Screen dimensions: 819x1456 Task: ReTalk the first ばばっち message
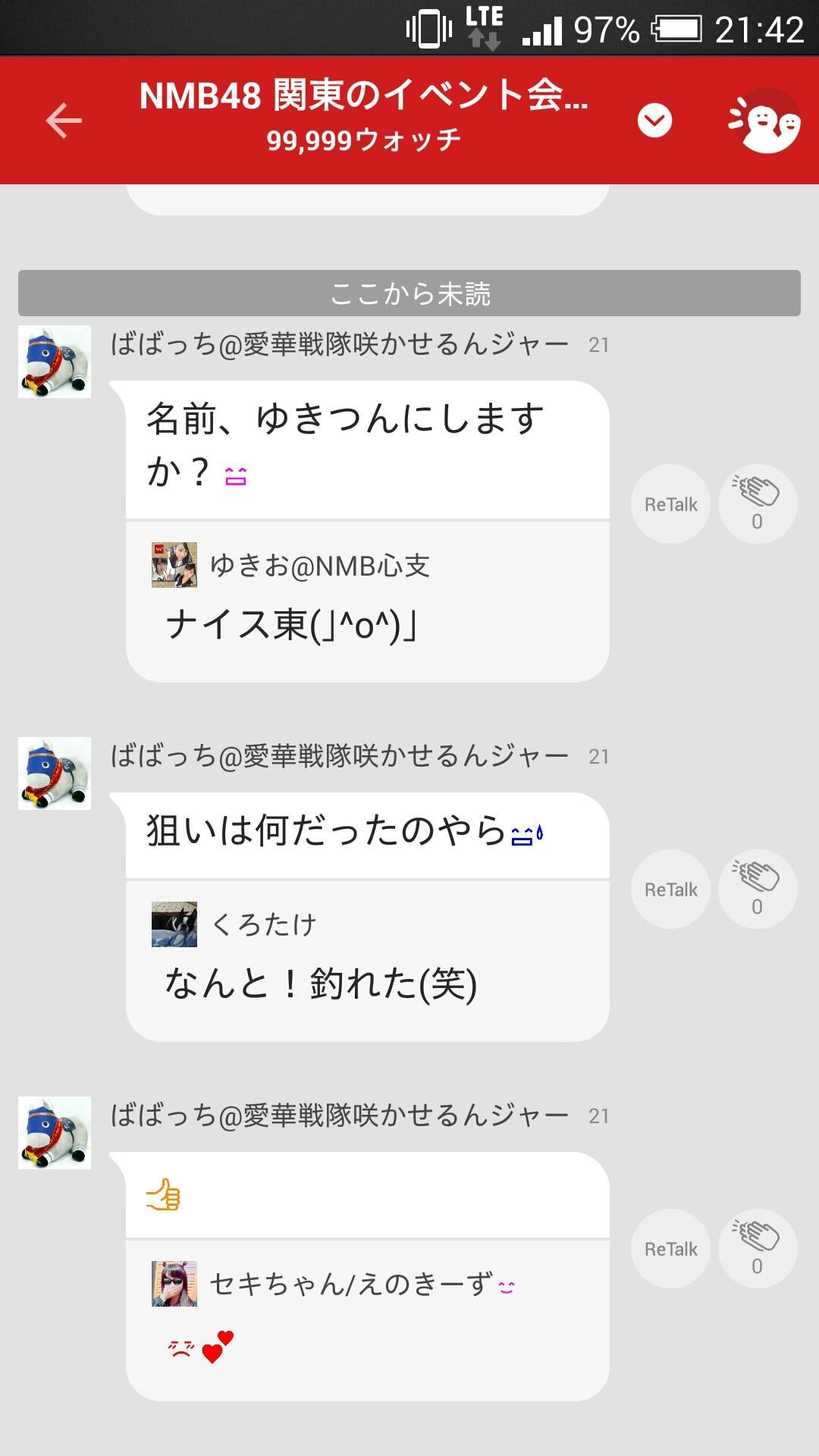click(x=670, y=503)
